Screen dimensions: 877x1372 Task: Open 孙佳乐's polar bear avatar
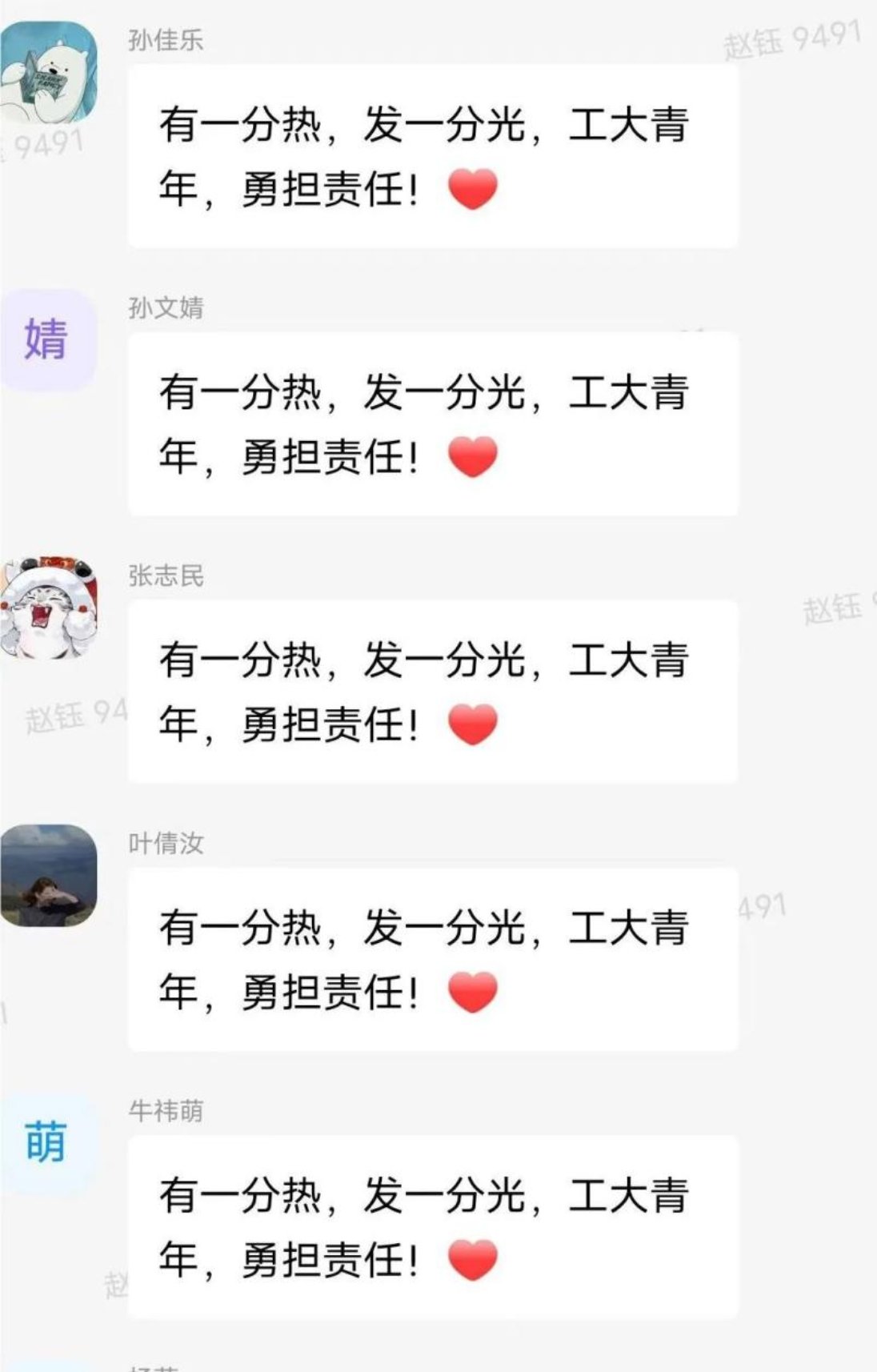pos(48,72)
